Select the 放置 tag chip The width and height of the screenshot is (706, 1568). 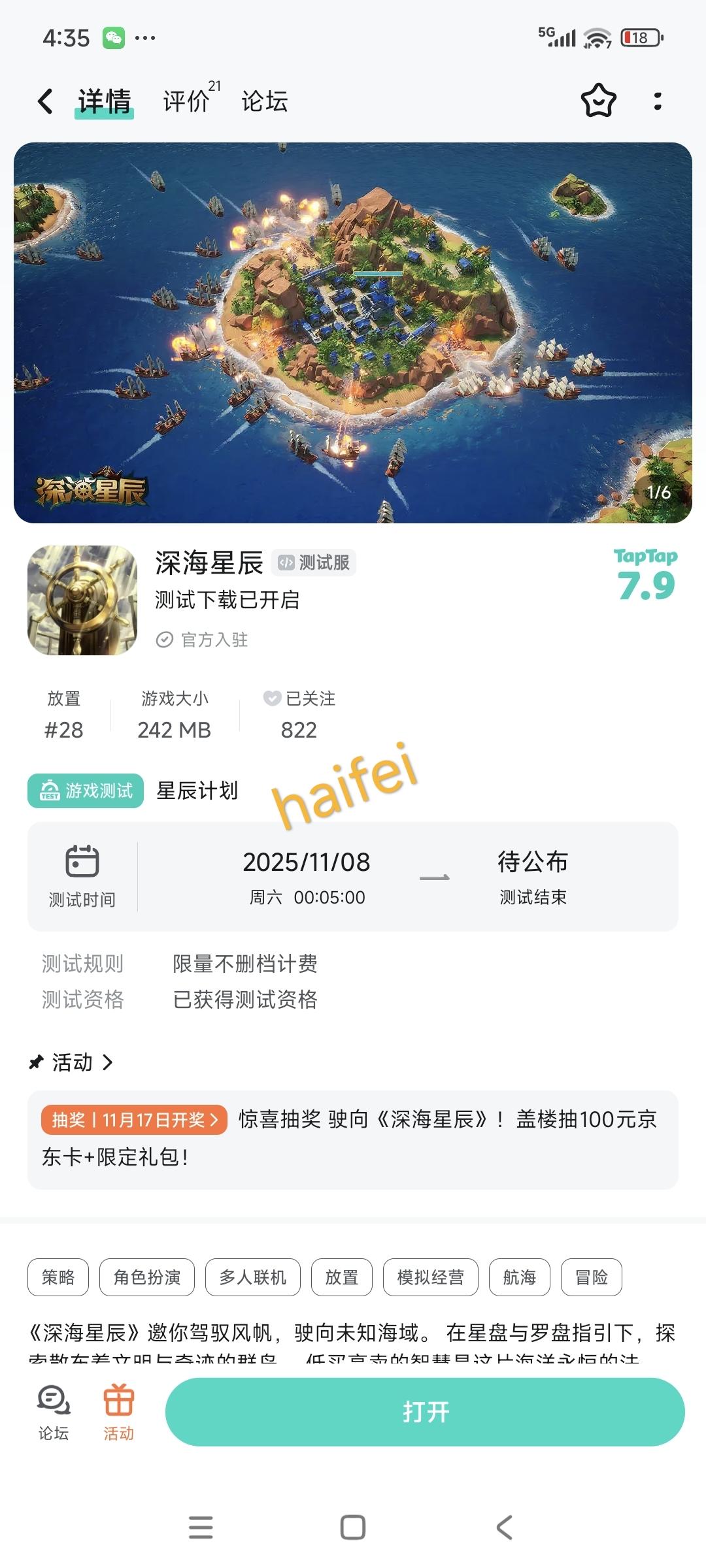pos(342,1277)
